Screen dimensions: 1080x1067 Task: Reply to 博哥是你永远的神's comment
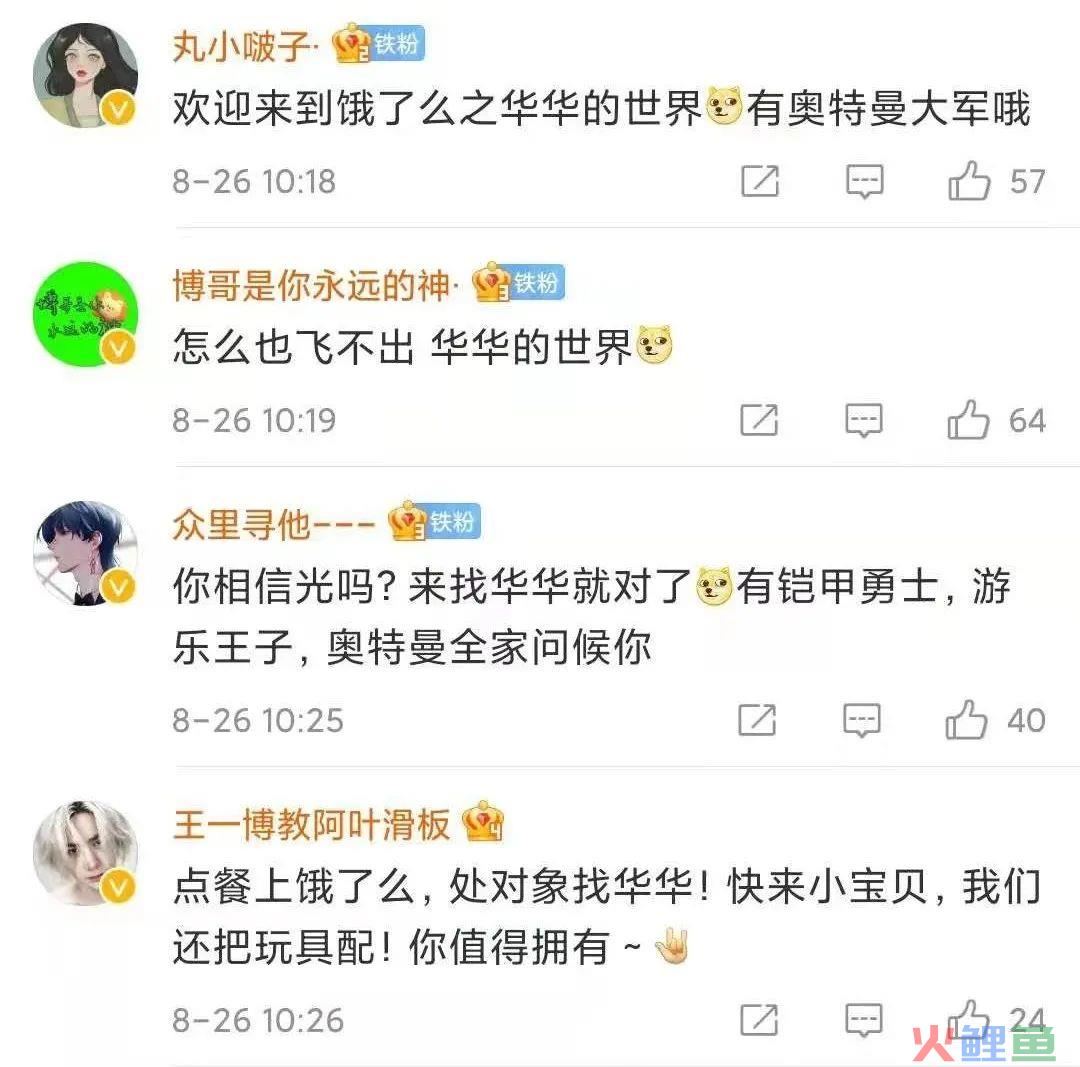pyautogui.click(x=864, y=421)
